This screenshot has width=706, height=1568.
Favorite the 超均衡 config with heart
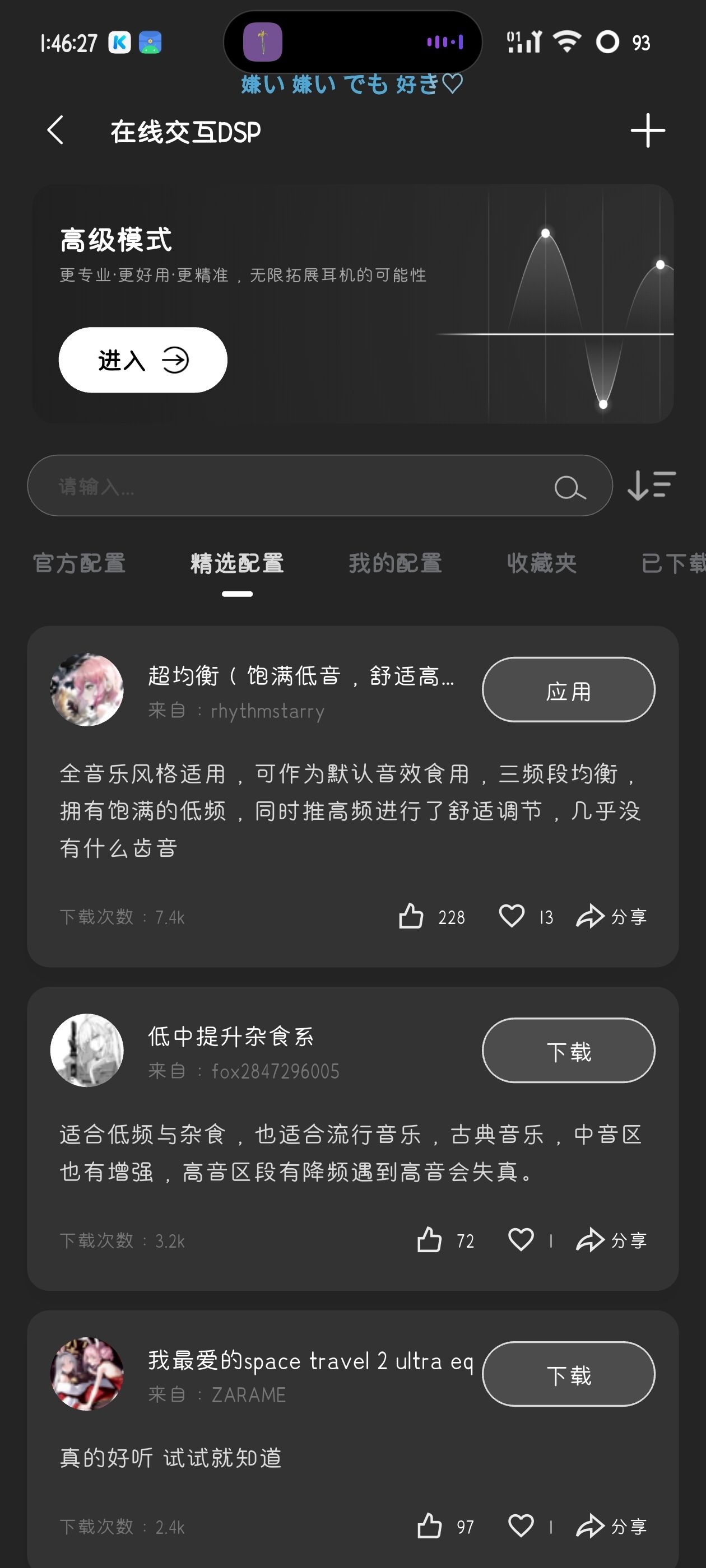tap(512, 916)
